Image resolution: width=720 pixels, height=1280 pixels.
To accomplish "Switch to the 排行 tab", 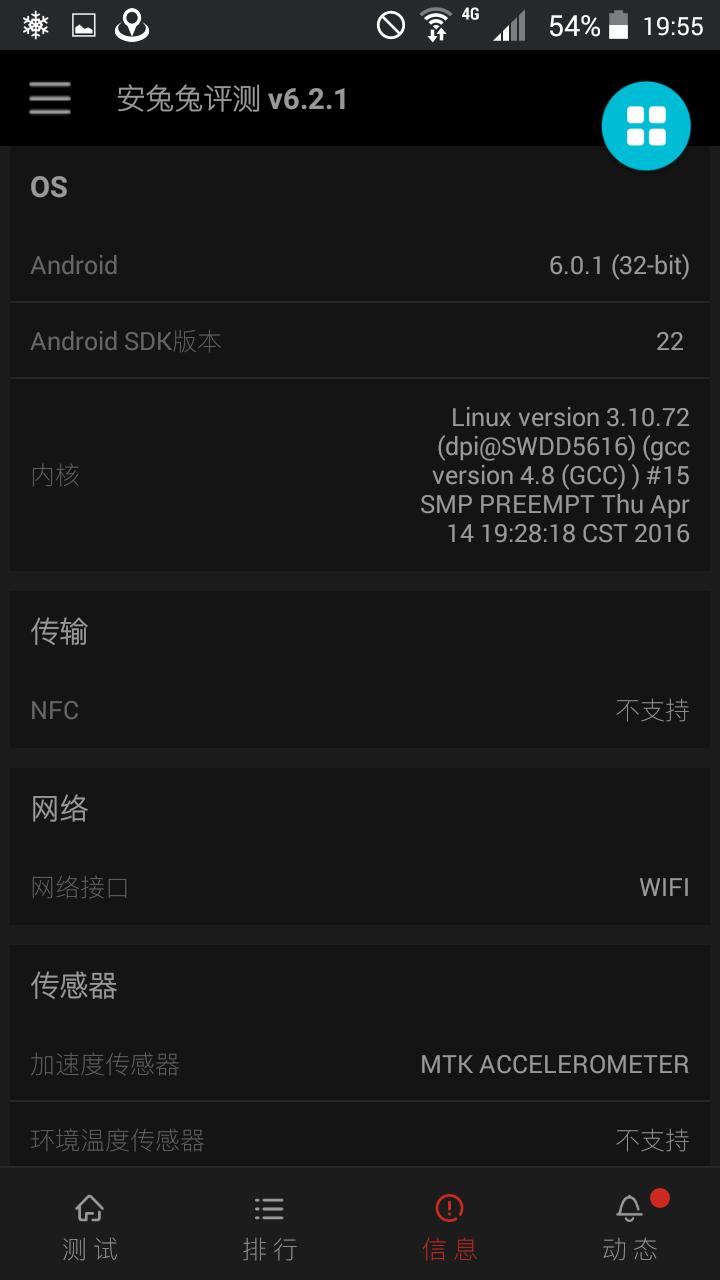I will coord(269,1248).
